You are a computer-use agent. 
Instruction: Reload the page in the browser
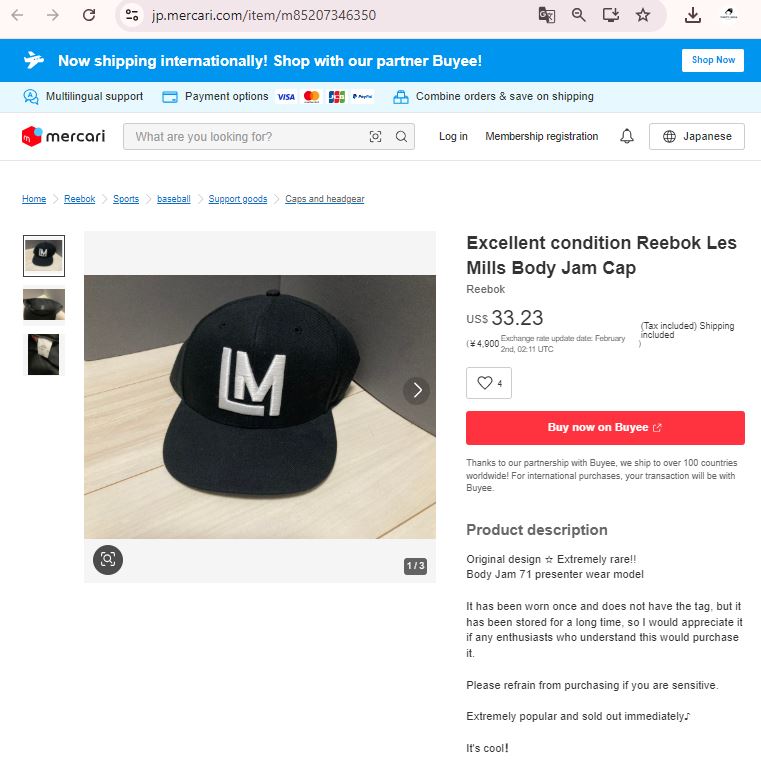click(x=89, y=15)
